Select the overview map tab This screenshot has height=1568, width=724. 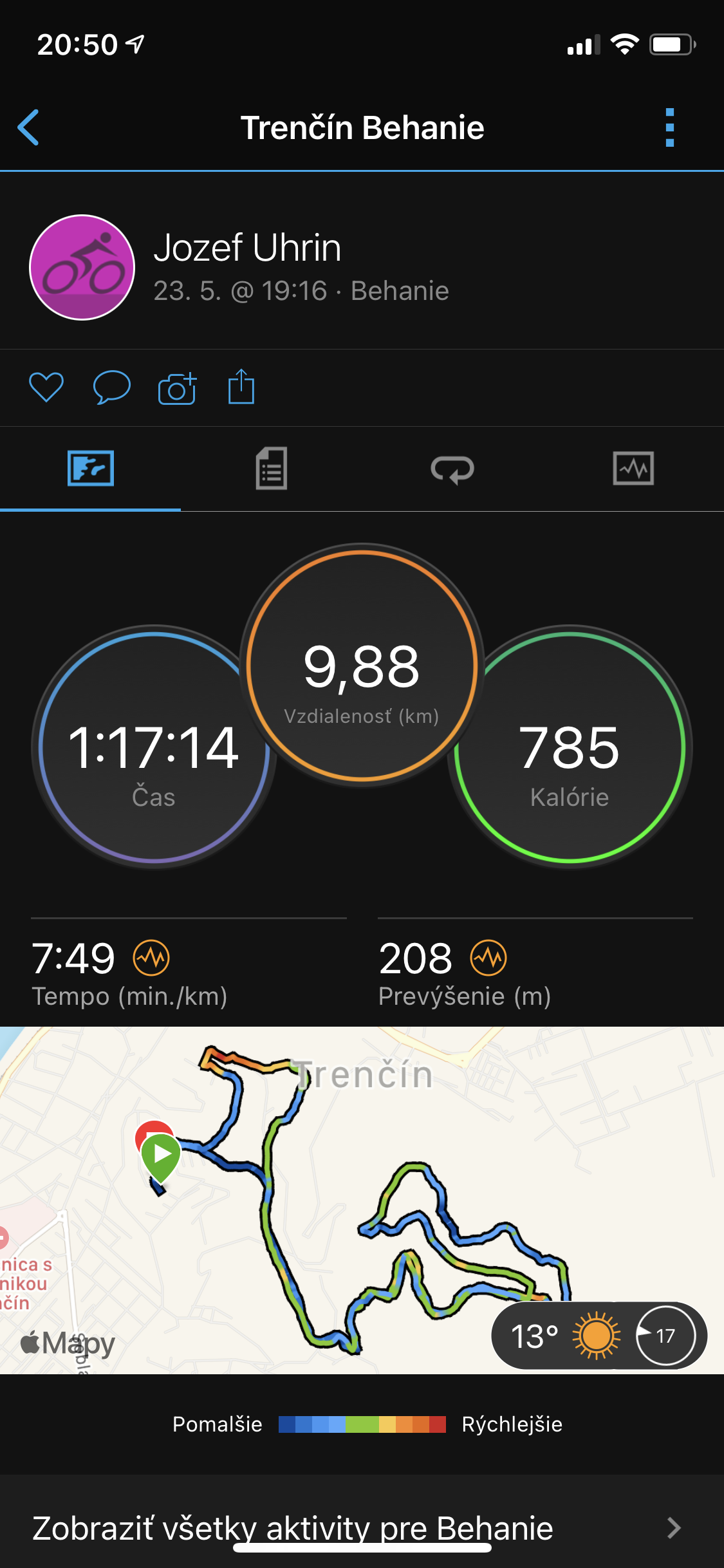91,468
